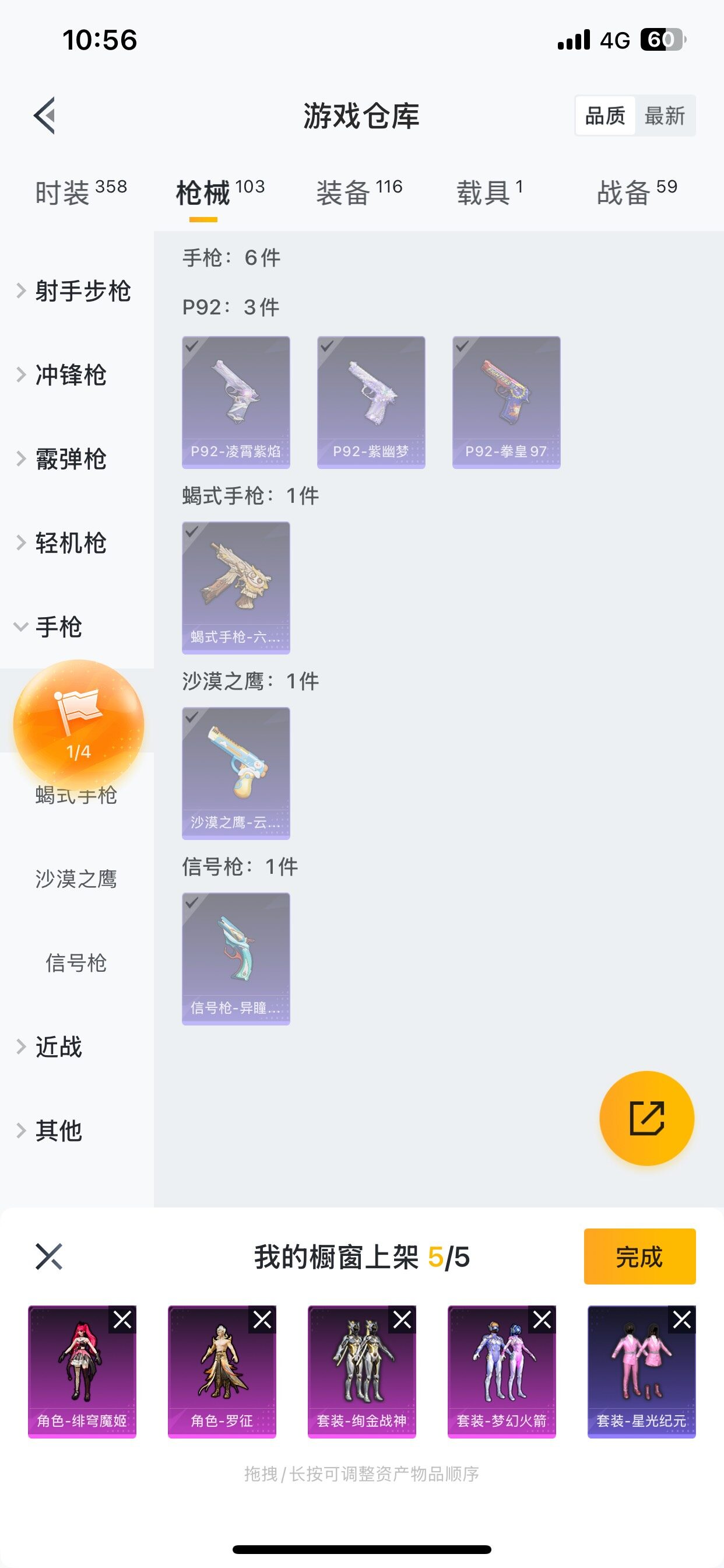Tap the orange flag 1/4 floating bubble
The width and height of the screenshot is (724, 1568).
[79, 724]
